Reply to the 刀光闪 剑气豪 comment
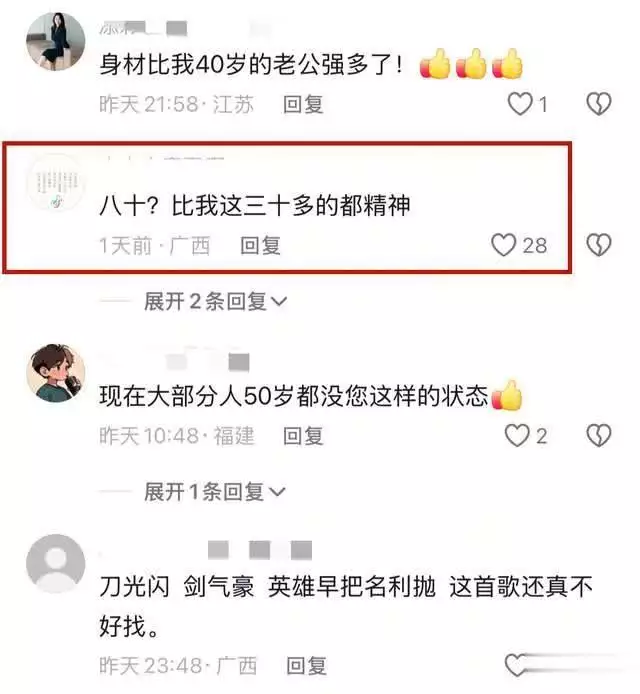640x694 pixels. 306,664
